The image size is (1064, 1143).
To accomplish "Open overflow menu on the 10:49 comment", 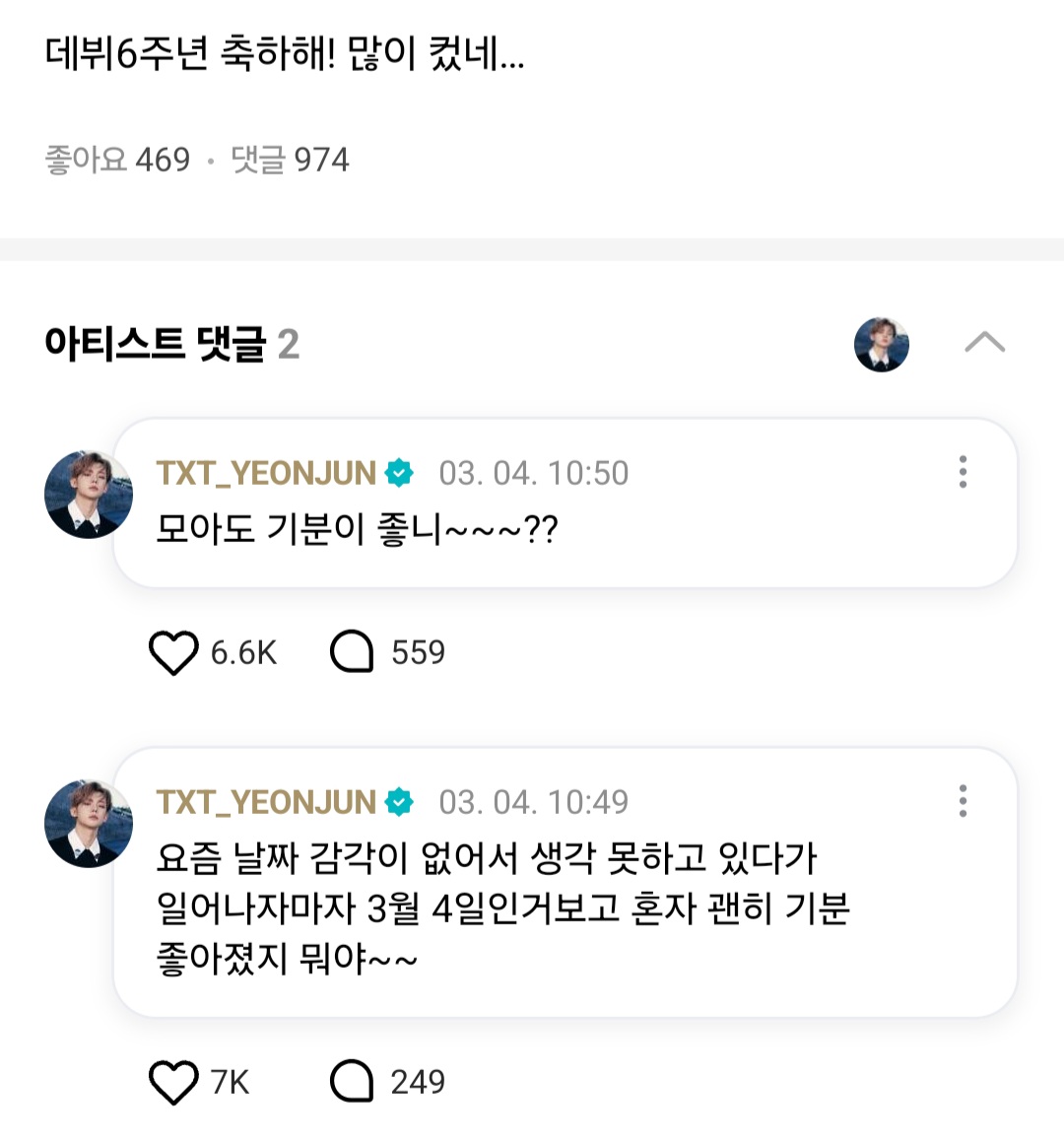I will point(963,801).
